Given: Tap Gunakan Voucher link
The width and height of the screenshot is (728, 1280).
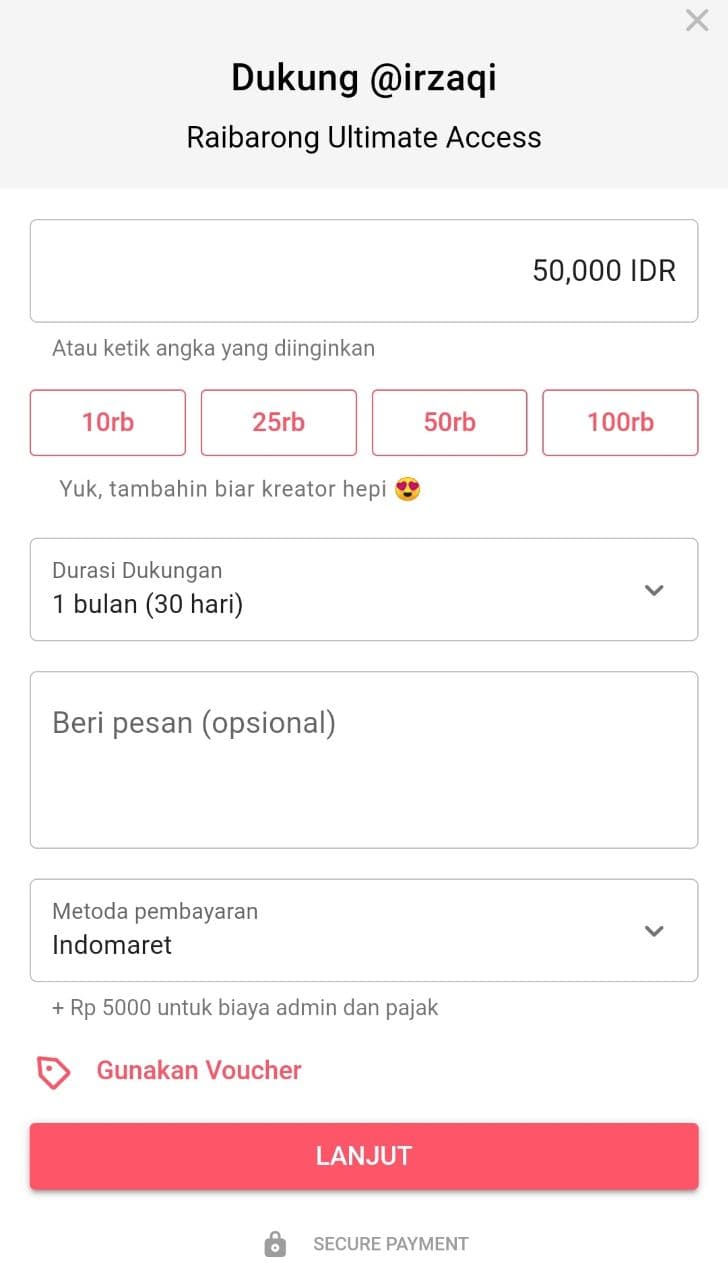Looking at the screenshot, I should 198,1070.
